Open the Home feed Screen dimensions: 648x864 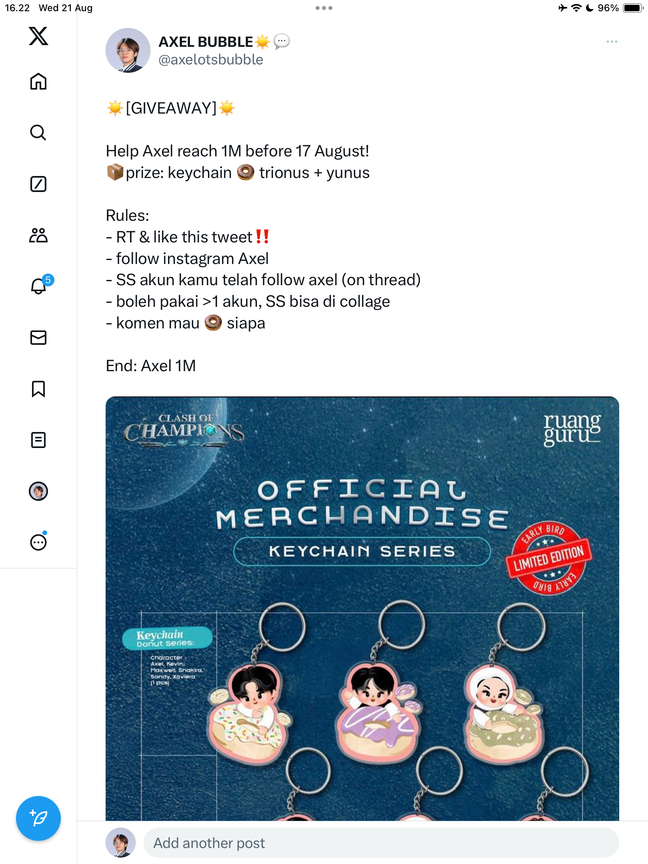[38, 82]
